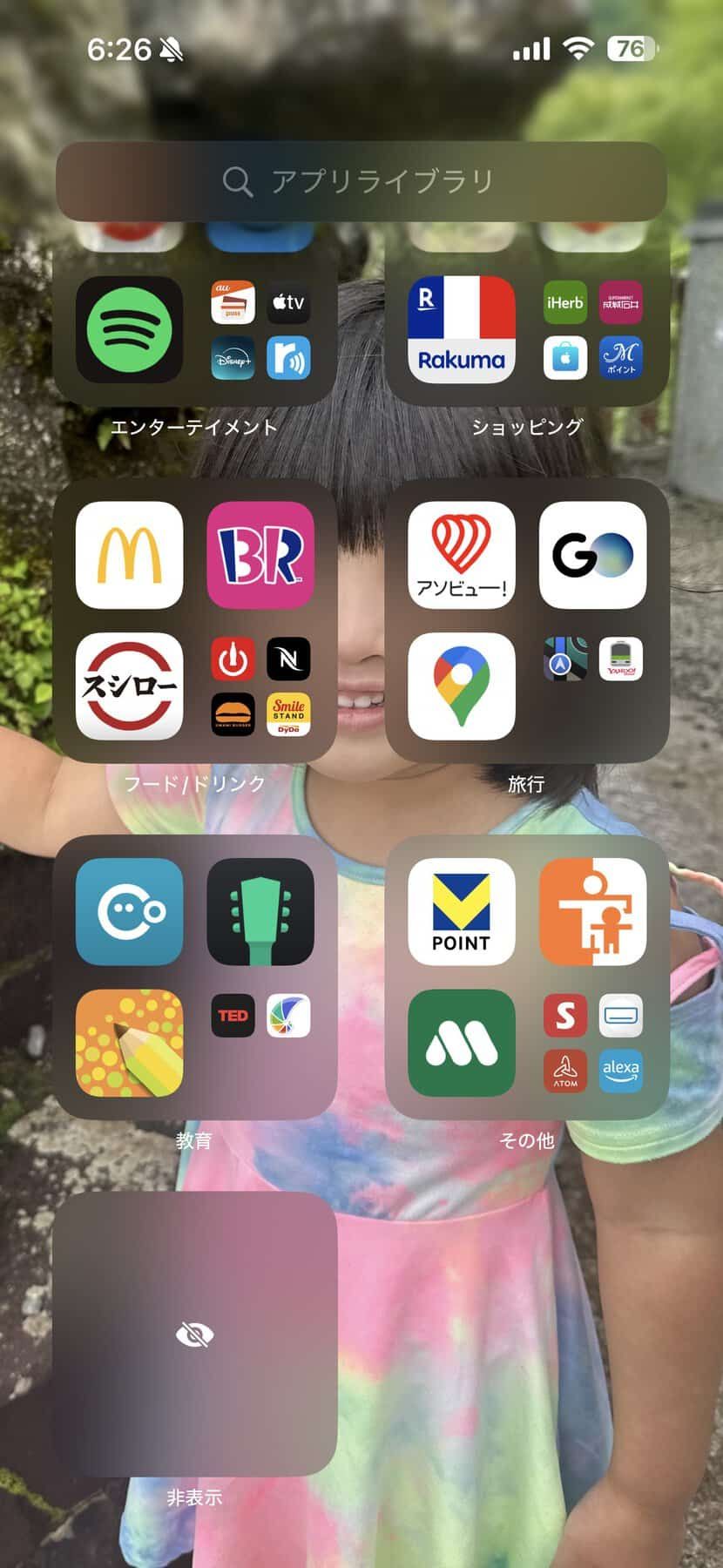723x1568 pixels.
Task: Open the スシロー app
Action: coord(129,686)
